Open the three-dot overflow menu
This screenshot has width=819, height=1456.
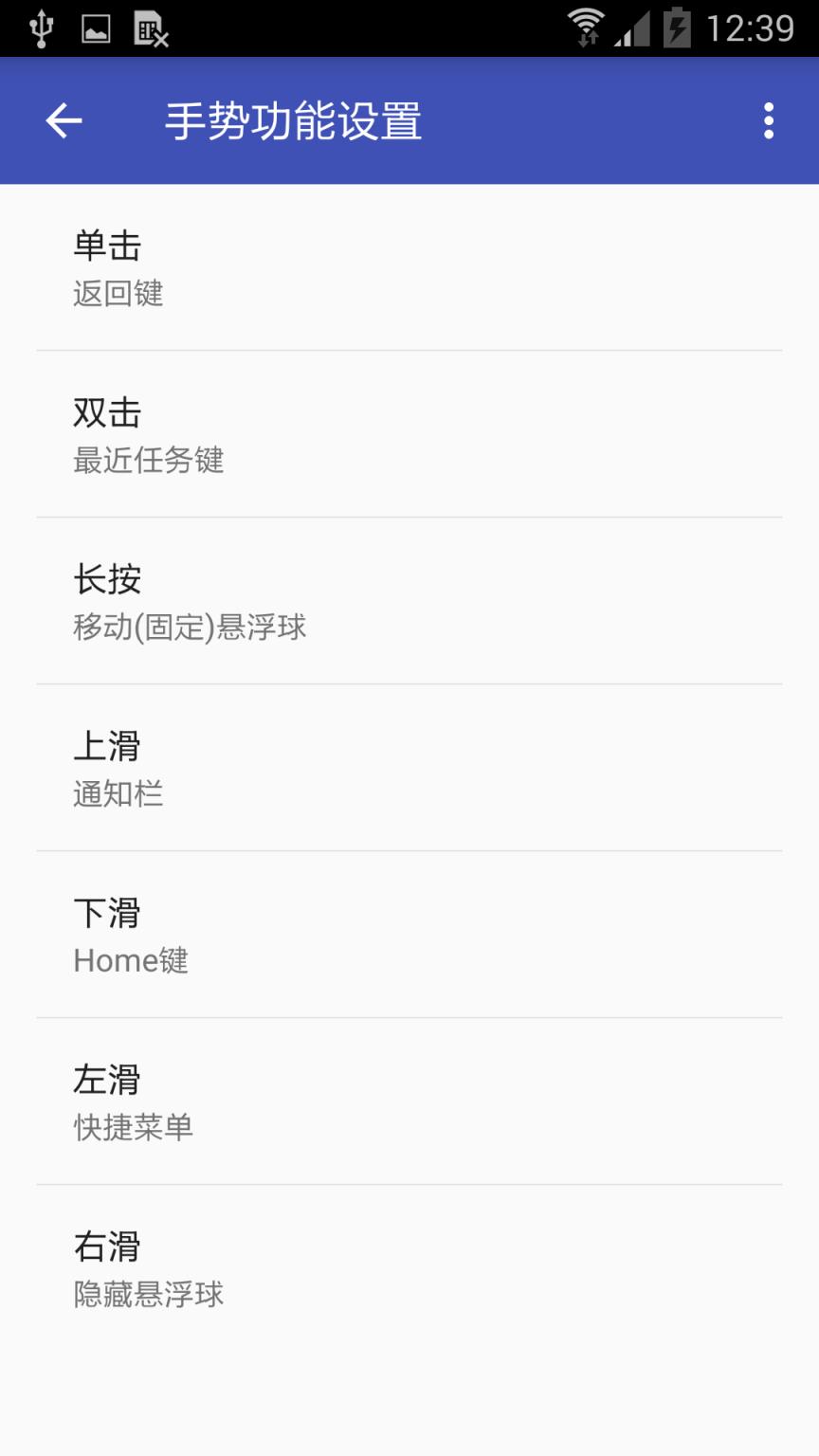[x=770, y=120]
